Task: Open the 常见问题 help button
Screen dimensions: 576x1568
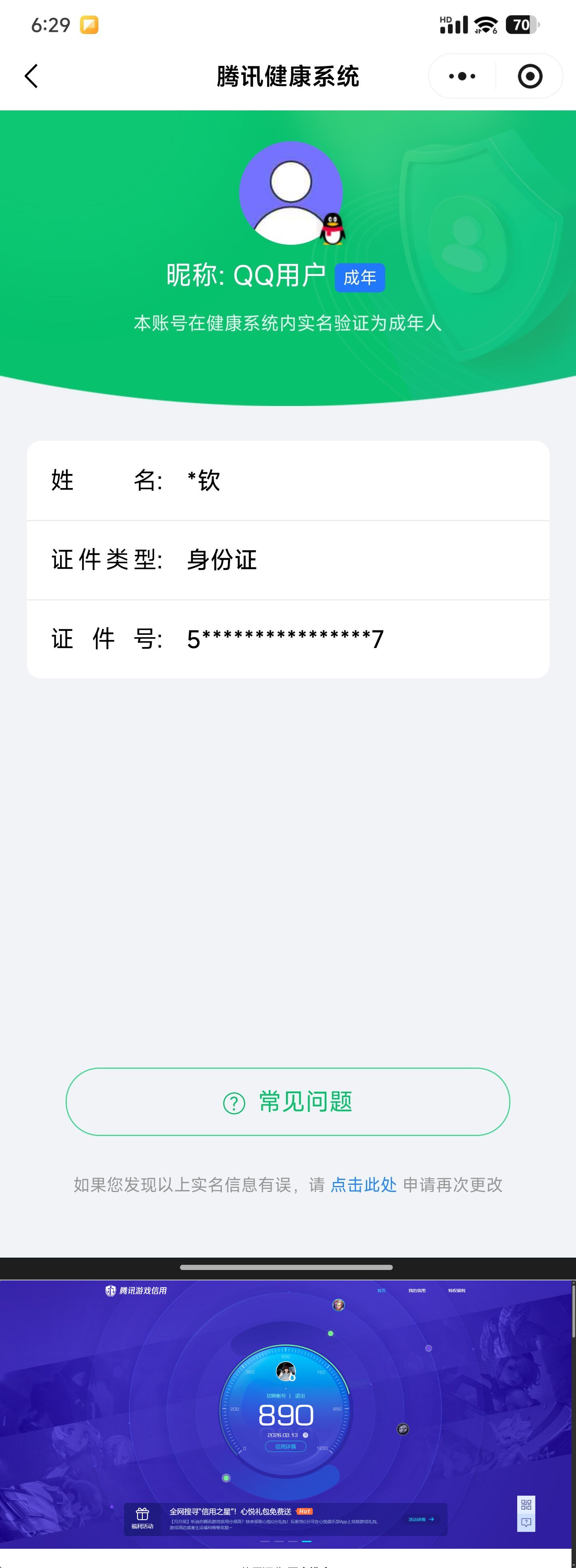Action: coord(287,1102)
